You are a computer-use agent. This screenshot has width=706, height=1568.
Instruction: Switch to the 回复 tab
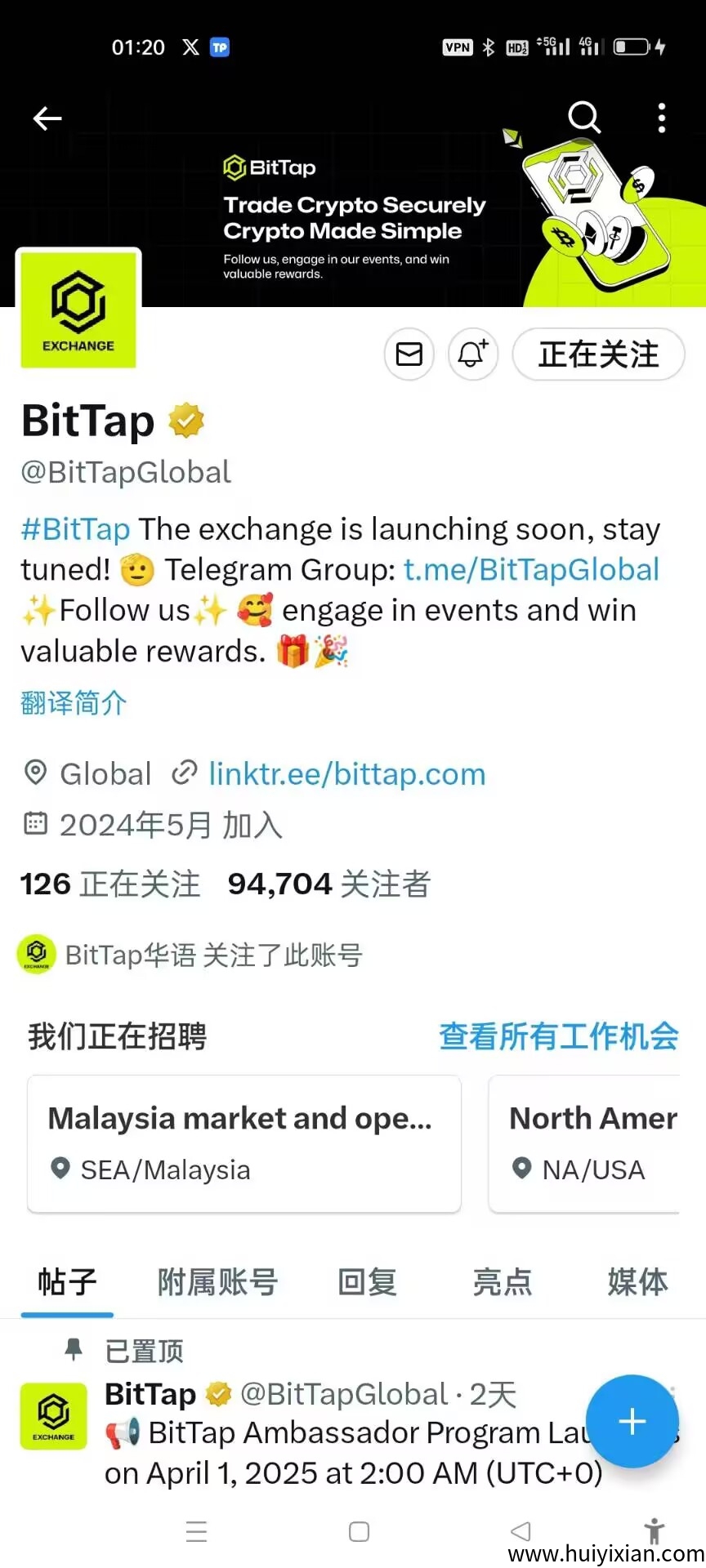[x=367, y=1282]
